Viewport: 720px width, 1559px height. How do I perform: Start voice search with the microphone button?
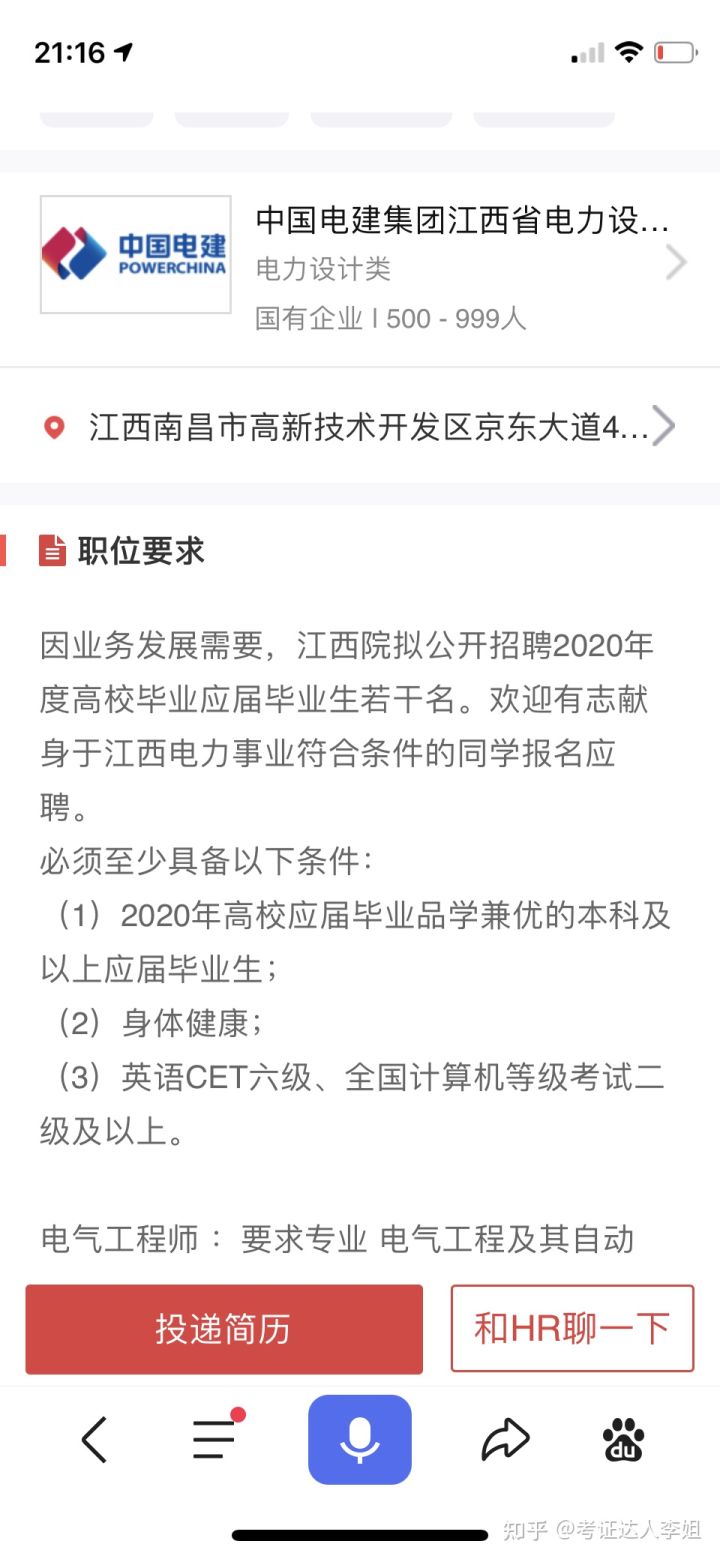tap(360, 1440)
